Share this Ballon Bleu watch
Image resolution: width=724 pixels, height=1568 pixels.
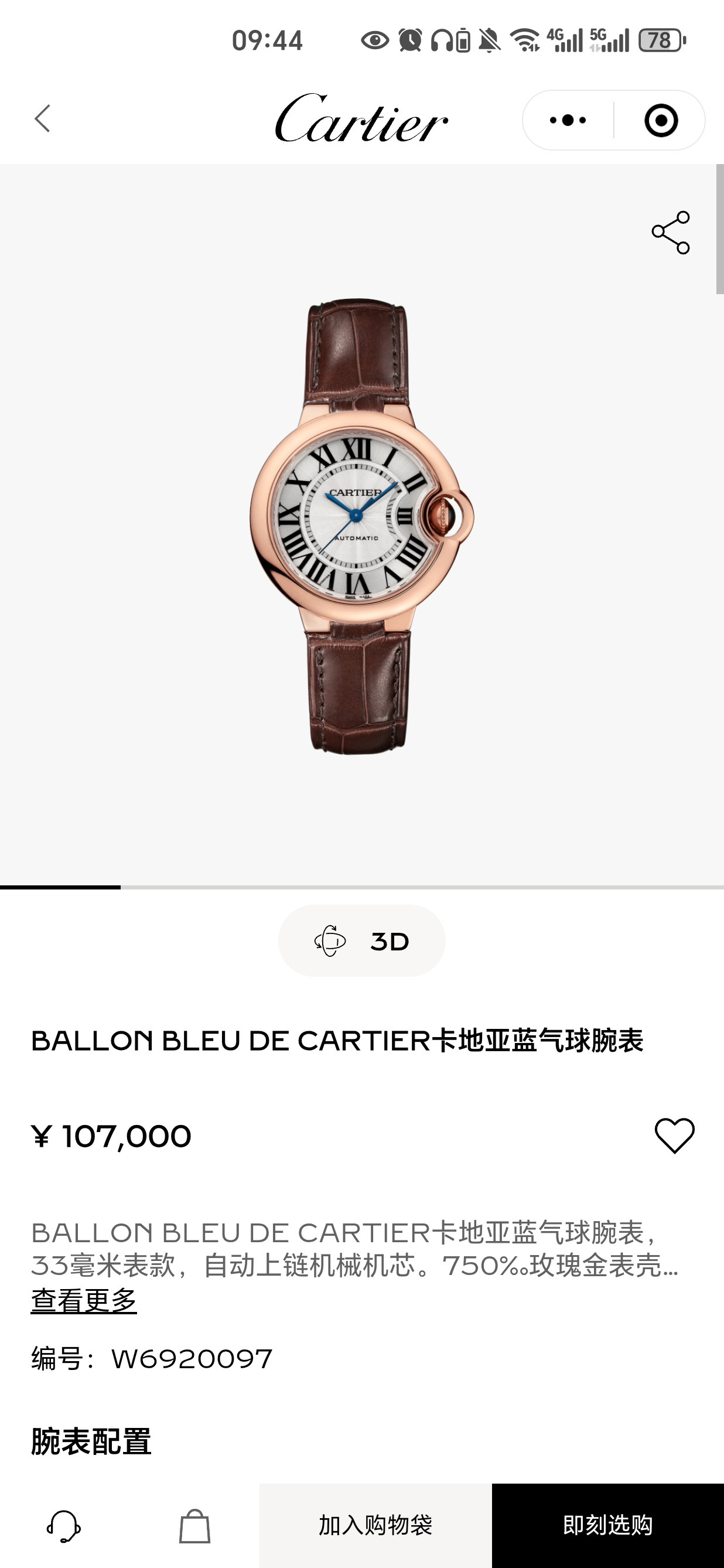[x=671, y=233]
